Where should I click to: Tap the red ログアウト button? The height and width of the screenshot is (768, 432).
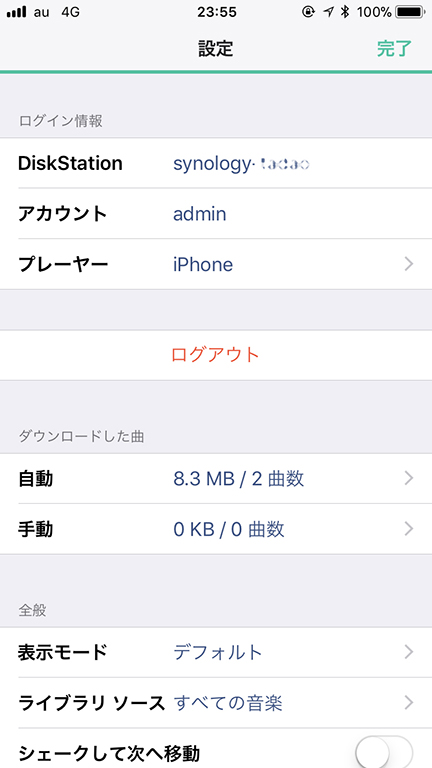tap(216, 355)
